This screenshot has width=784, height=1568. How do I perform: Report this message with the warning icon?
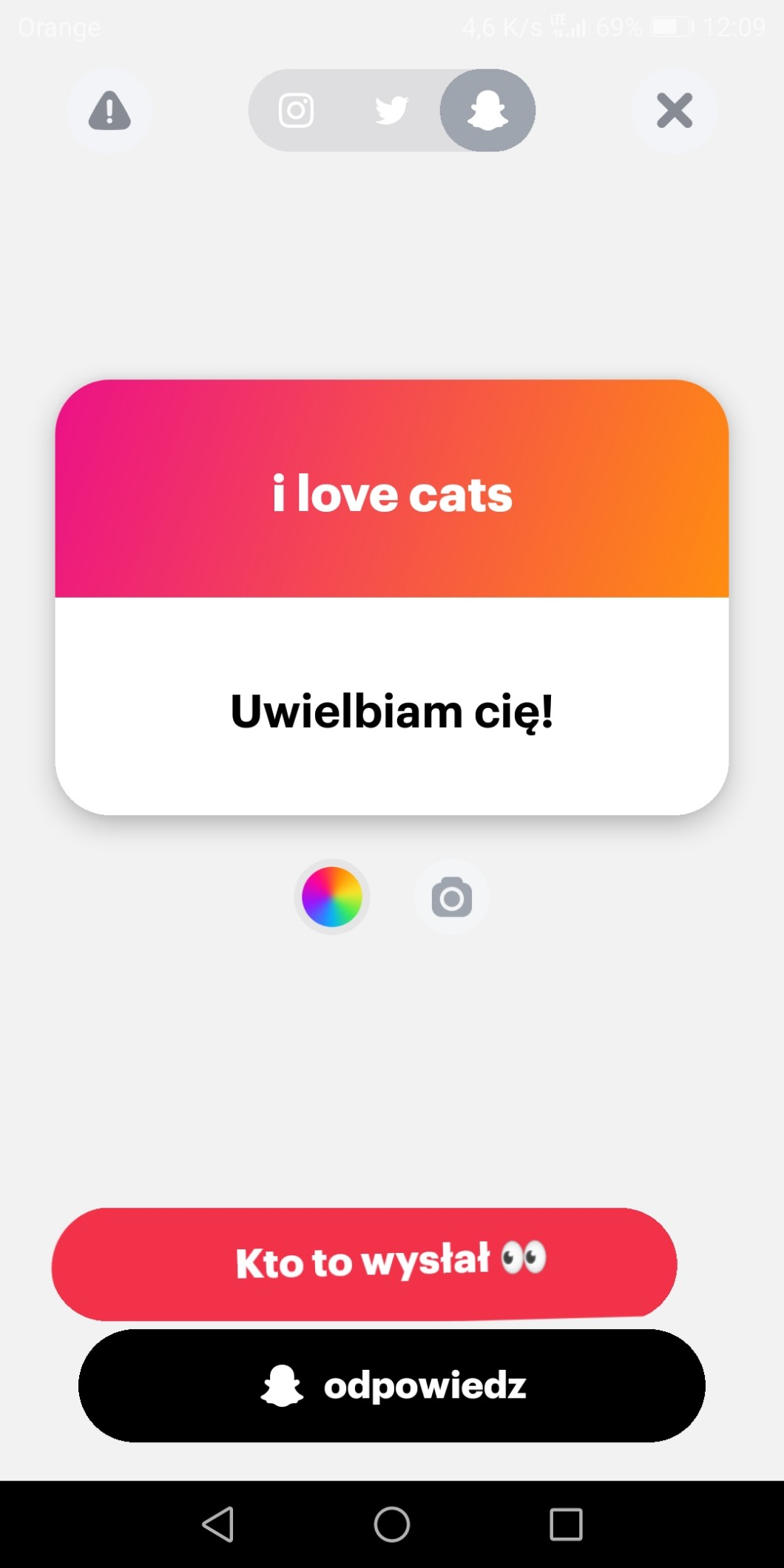pyautogui.click(x=109, y=111)
